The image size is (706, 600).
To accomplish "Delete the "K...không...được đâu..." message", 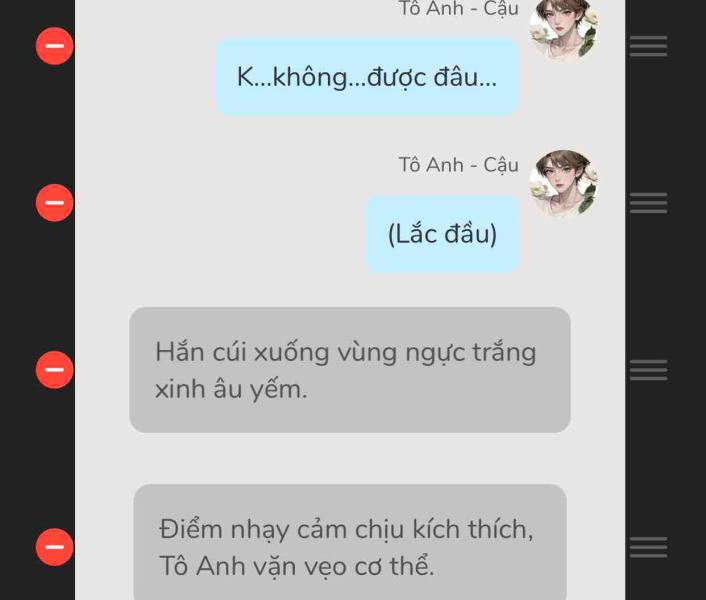I will [x=54, y=46].
